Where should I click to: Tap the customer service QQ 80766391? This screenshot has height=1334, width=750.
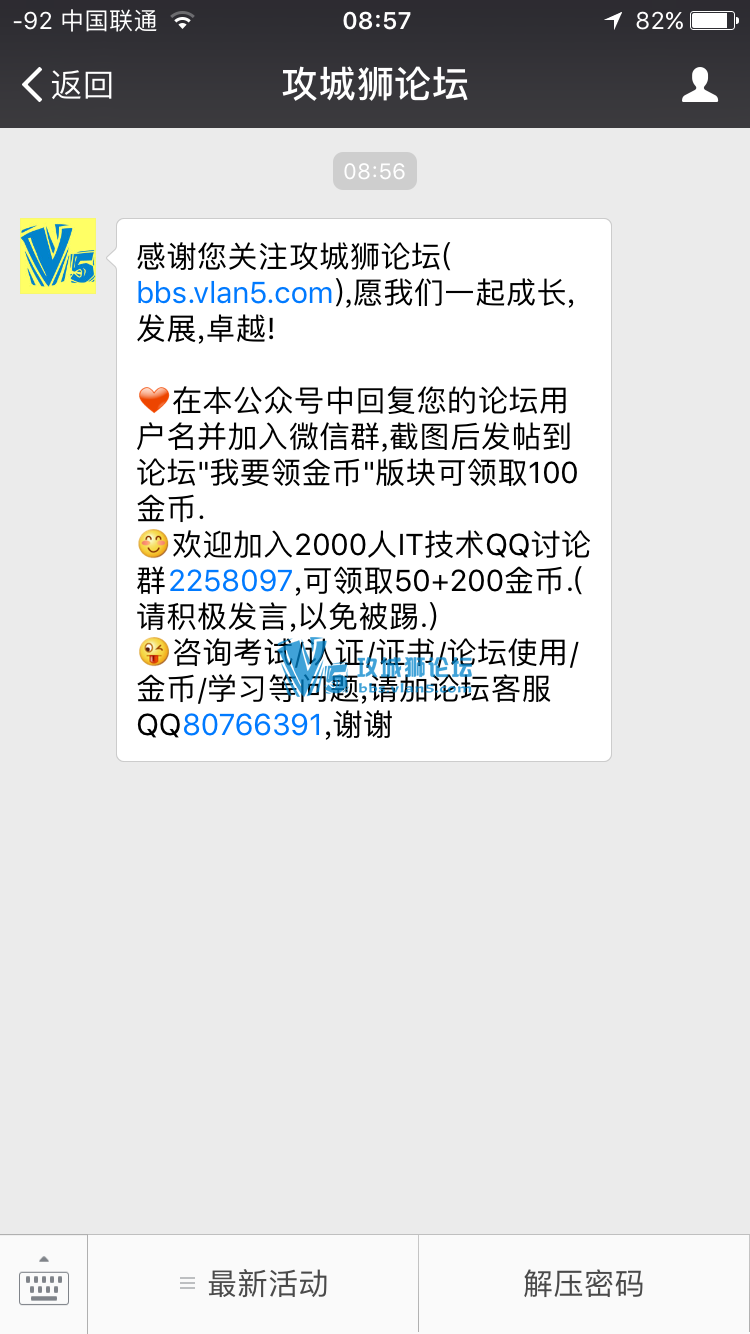click(253, 725)
